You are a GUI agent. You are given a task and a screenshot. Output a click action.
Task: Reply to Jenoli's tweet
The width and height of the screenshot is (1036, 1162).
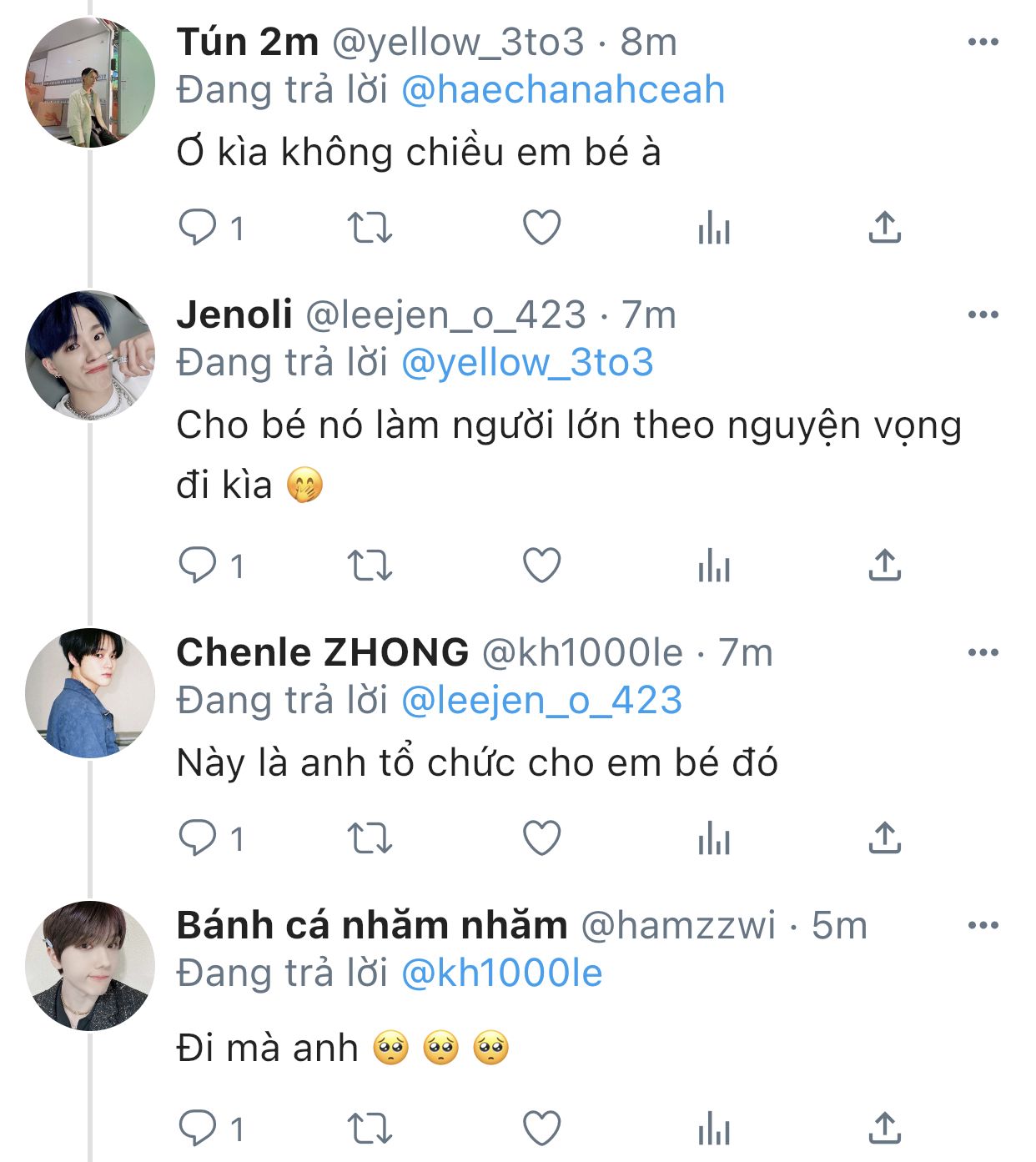click(x=198, y=566)
